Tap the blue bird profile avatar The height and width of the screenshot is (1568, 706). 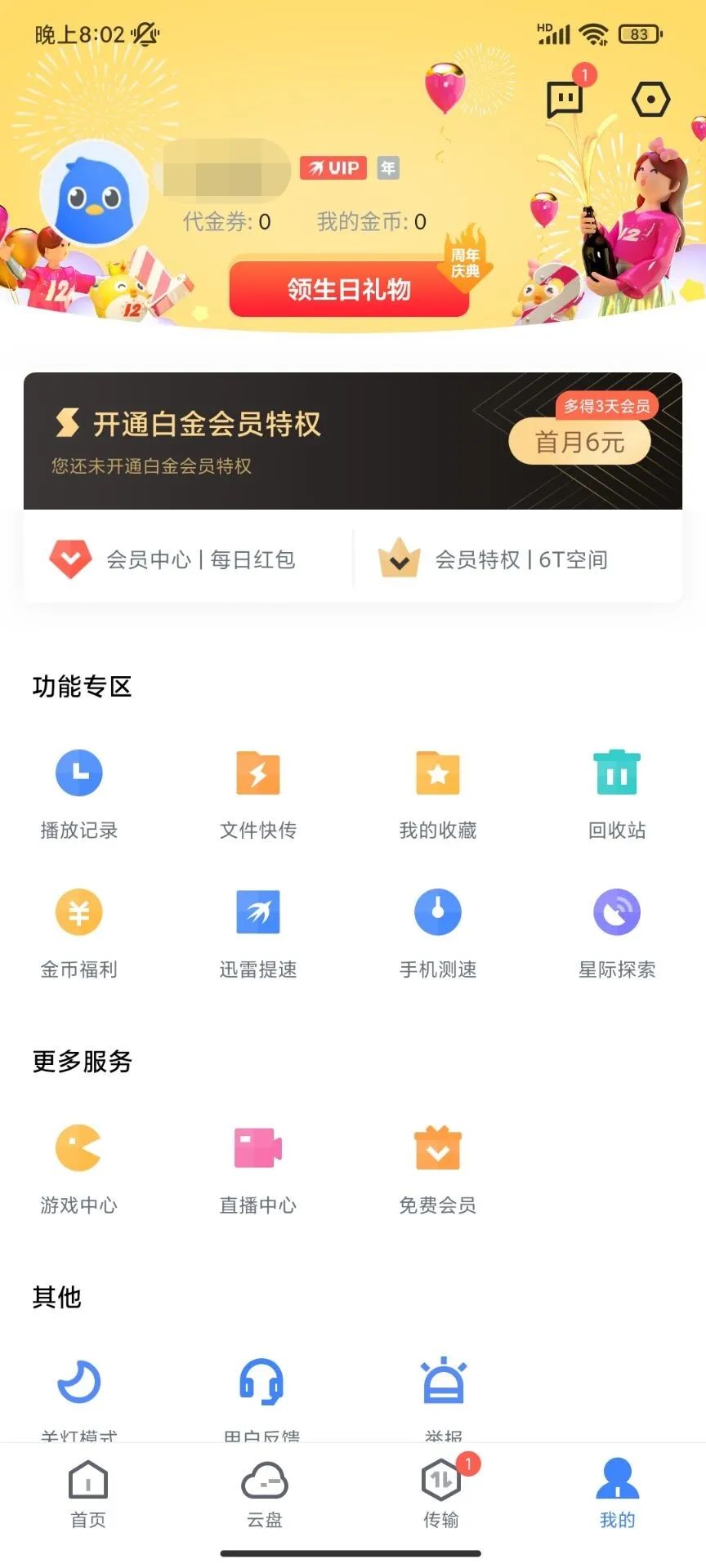click(x=94, y=194)
